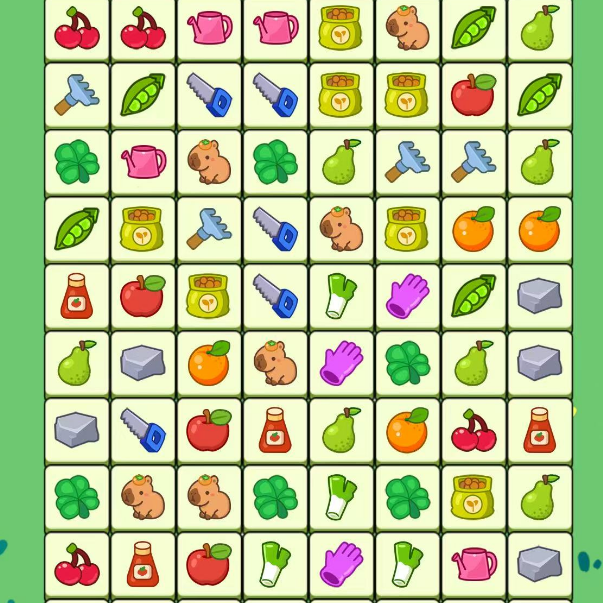
Task: Choose the clover between leek and seed bag
Action: pyautogui.click(x=407, y=498)
